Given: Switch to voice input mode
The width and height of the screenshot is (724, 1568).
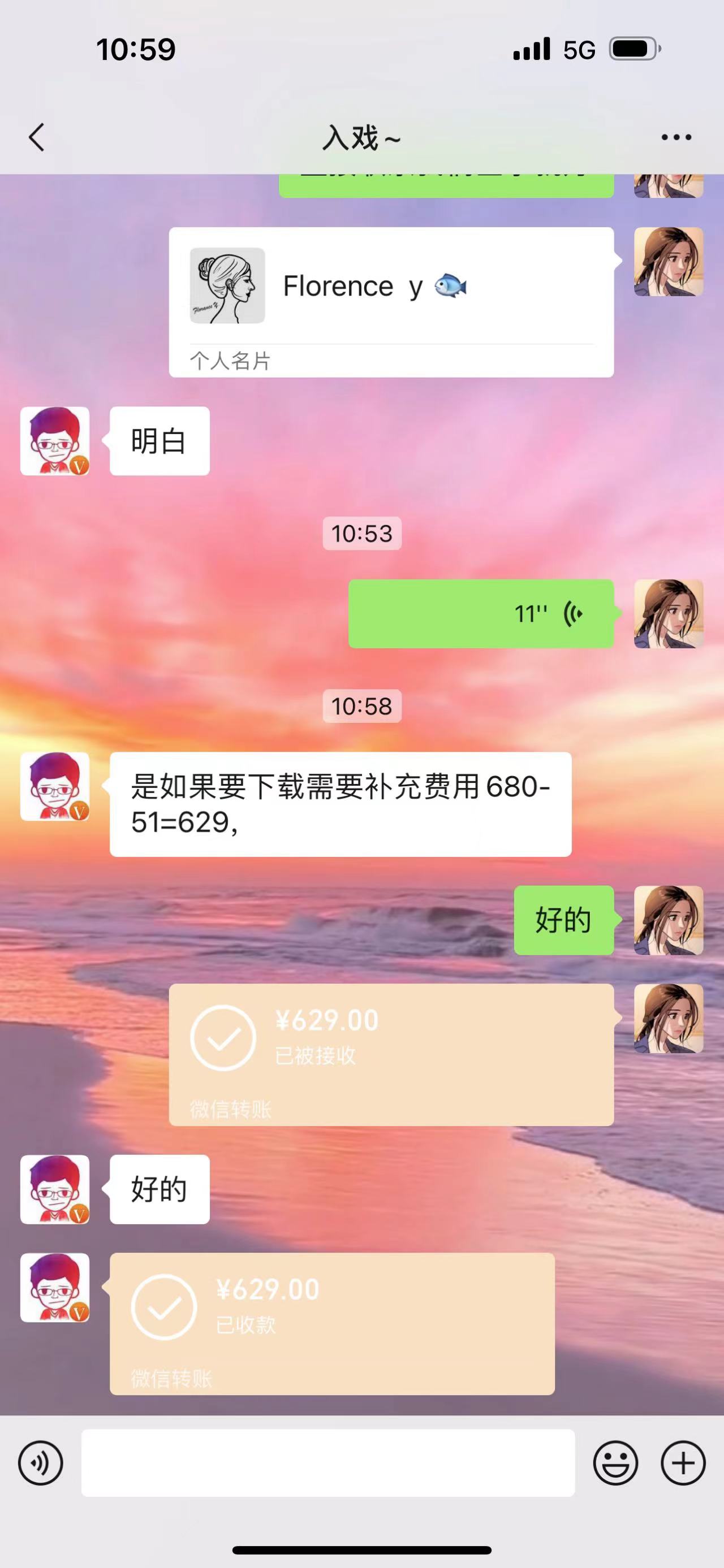Looking at the screenshot, I should [x=40, y=1463].
